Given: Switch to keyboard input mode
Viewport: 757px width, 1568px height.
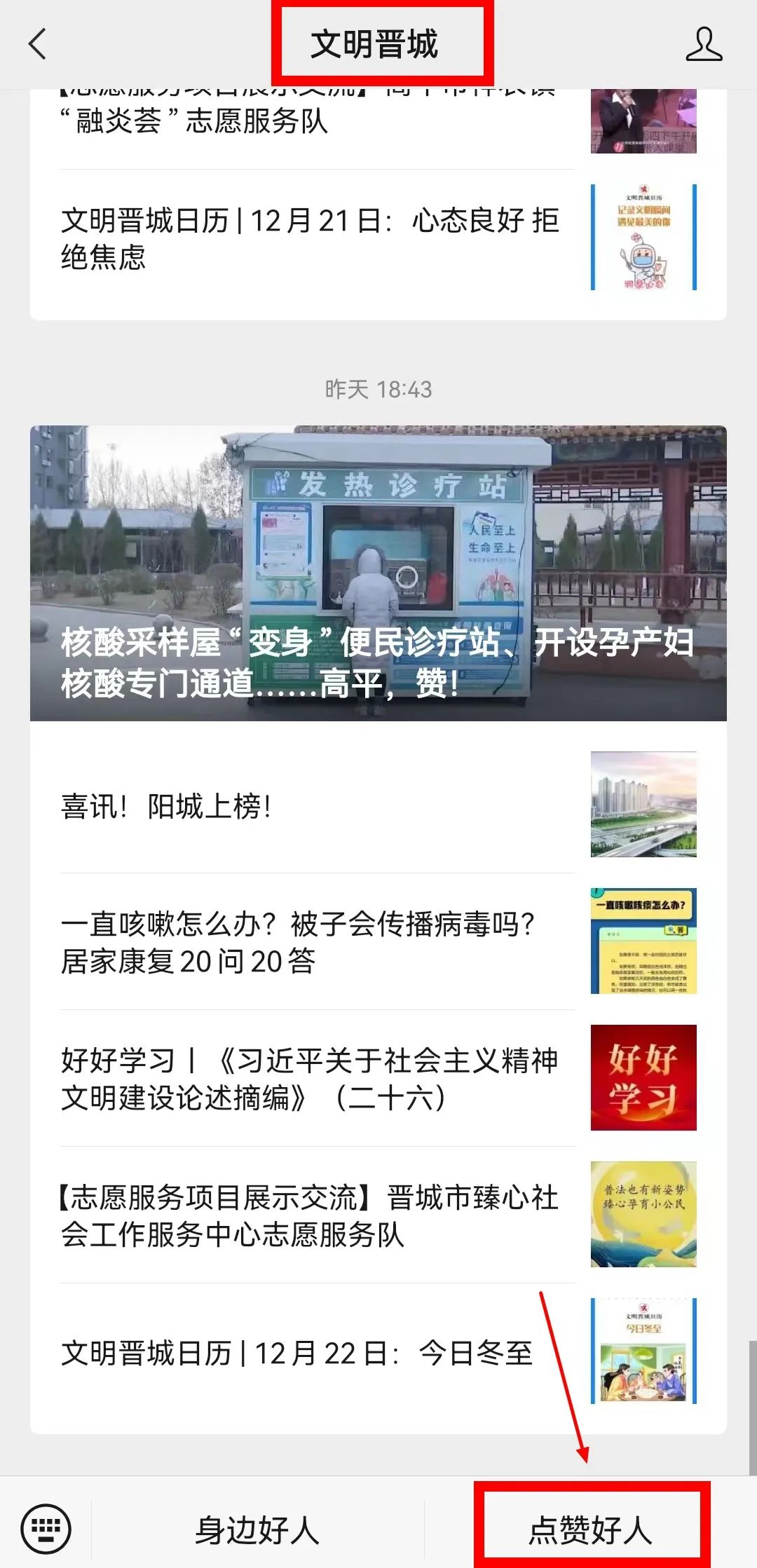Looking at the screenshot, I should pyautogui.click(x=46, y=1529).
